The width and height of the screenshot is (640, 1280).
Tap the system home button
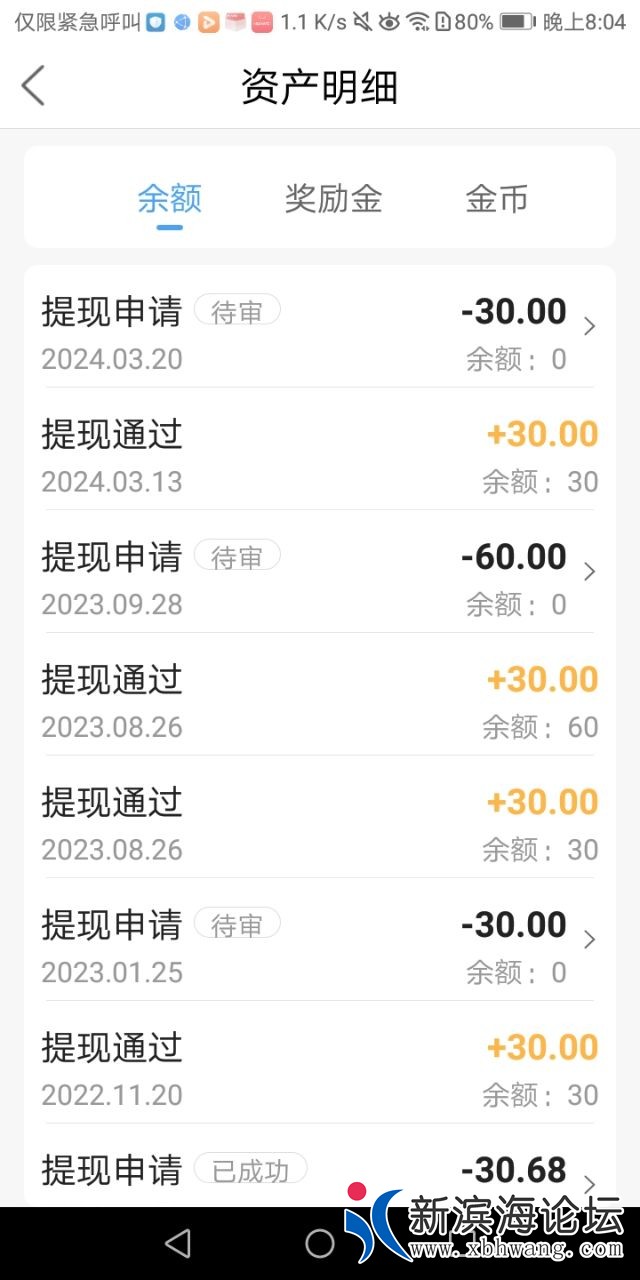tap(320, 1243)
